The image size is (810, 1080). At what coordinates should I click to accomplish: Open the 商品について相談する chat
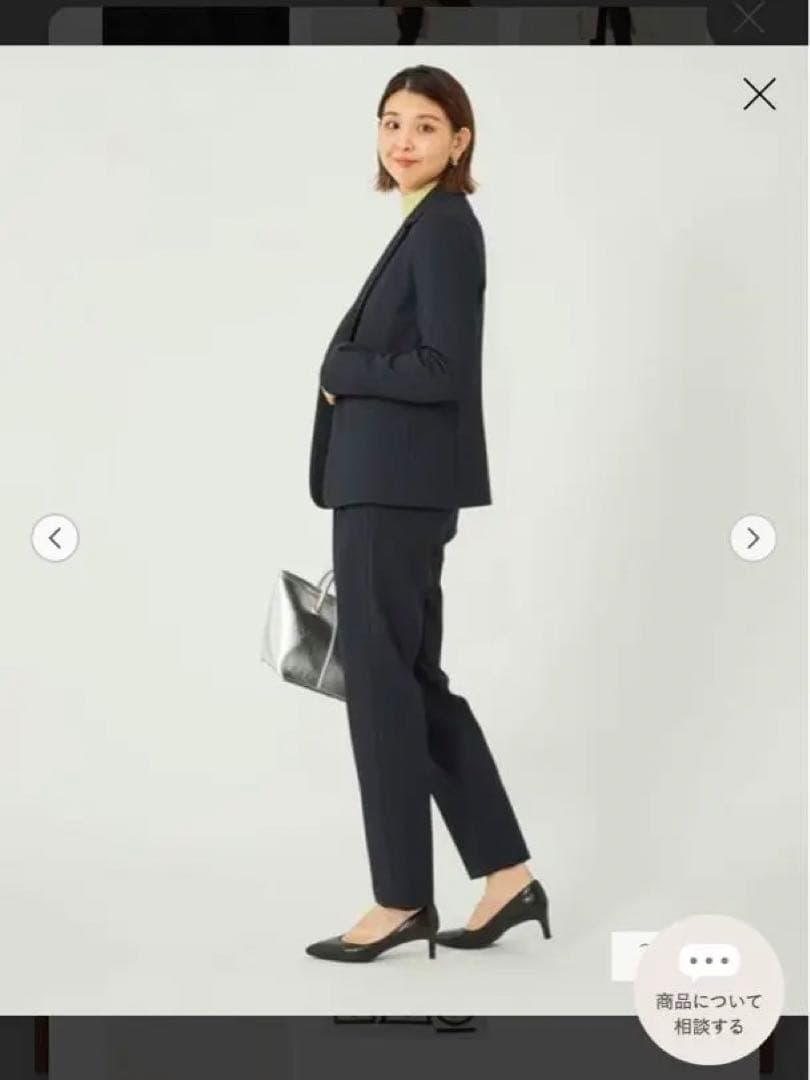[709, 990]
